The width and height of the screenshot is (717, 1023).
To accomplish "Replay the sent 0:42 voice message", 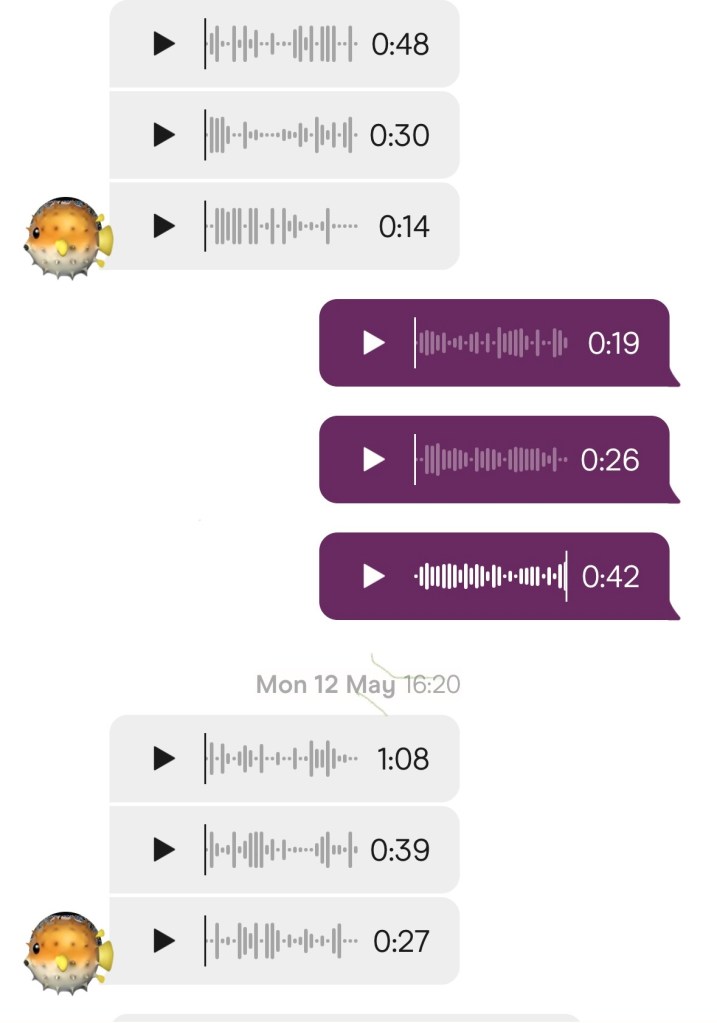I will coord(373,576).
